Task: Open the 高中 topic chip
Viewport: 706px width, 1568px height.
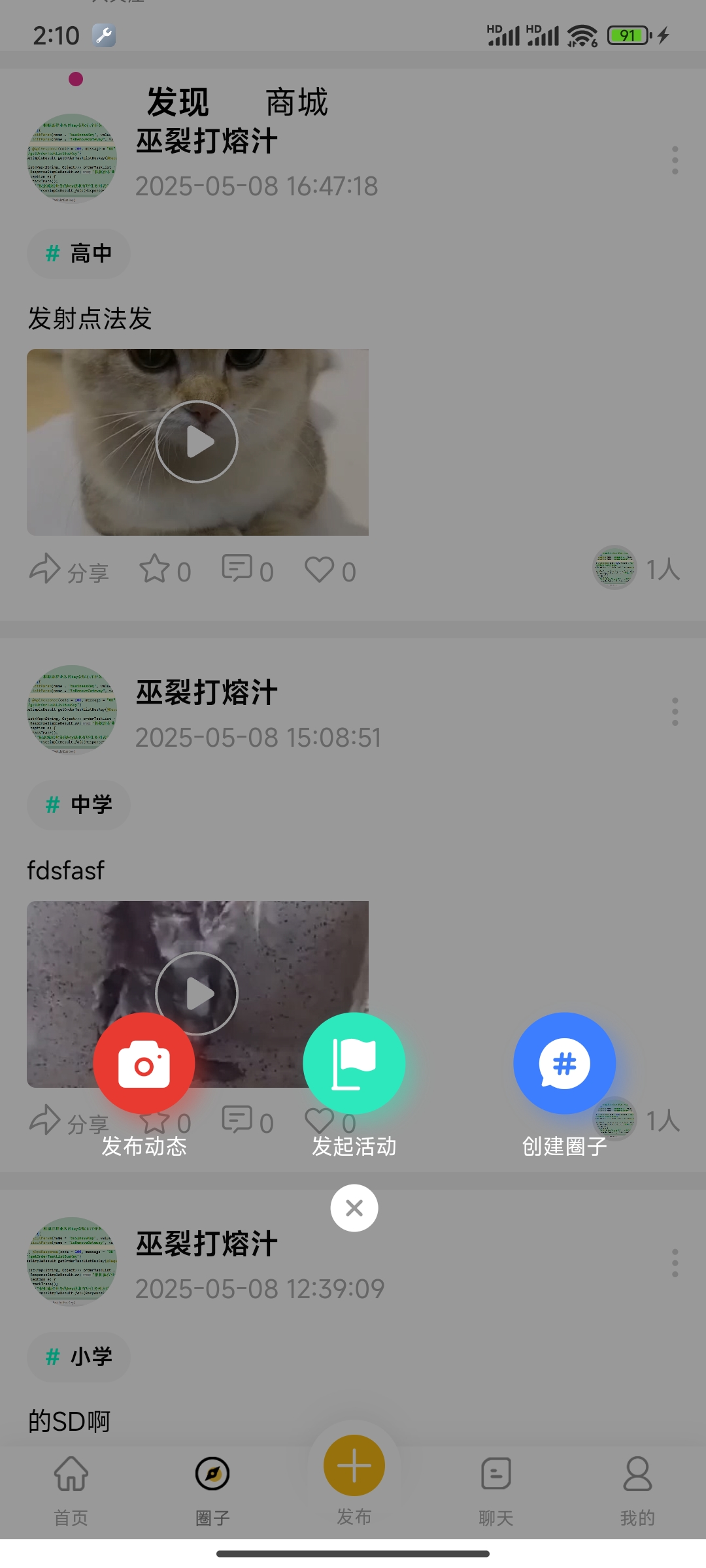Action: [x=78, y=253]
